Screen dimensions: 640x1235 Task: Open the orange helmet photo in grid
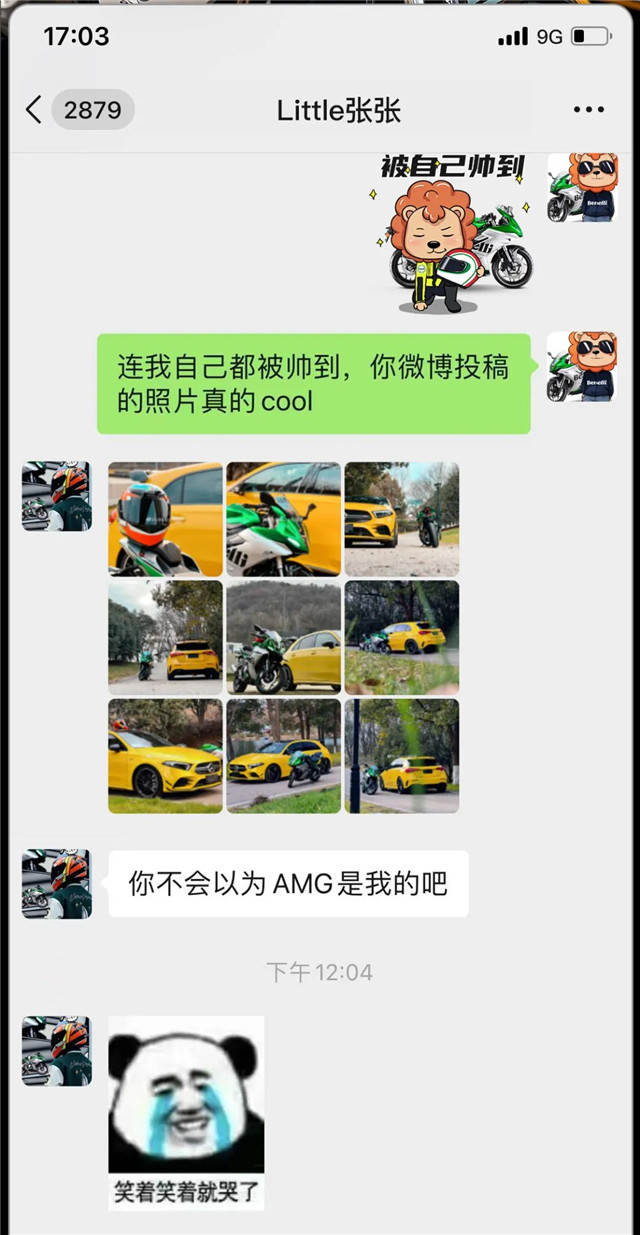165,519
